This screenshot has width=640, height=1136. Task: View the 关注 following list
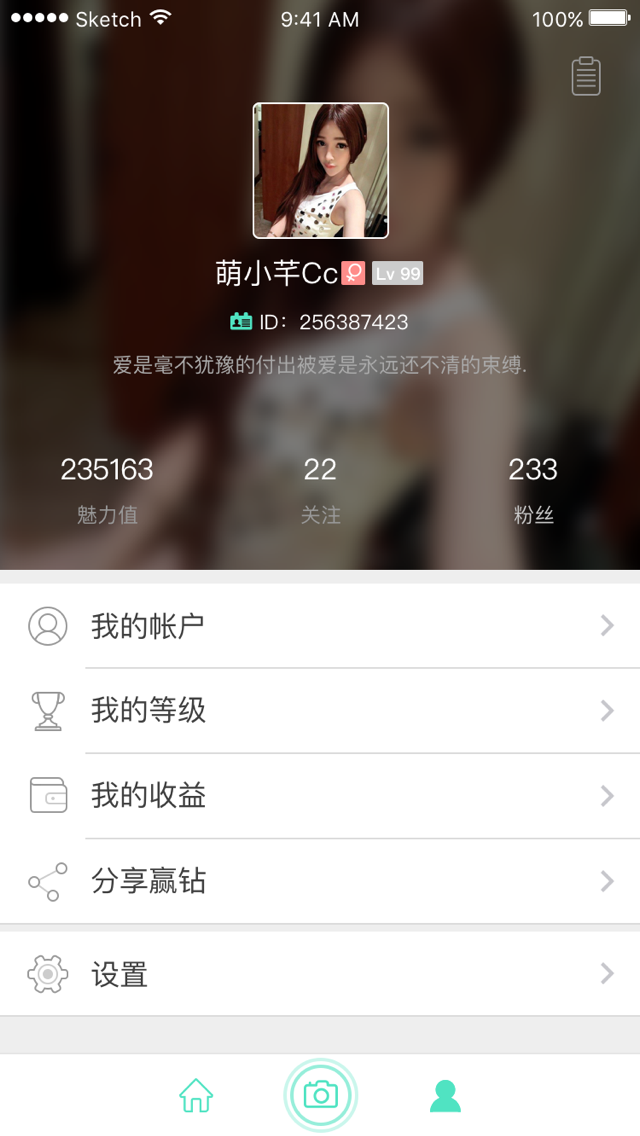tap(320, 490)
